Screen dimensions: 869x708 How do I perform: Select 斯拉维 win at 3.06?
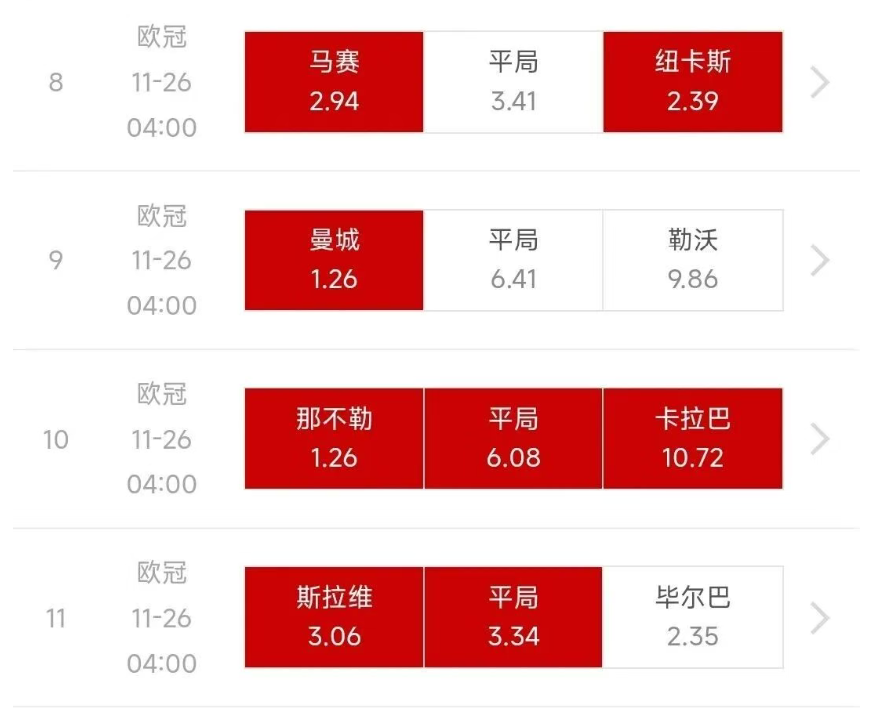click(334, 617)
